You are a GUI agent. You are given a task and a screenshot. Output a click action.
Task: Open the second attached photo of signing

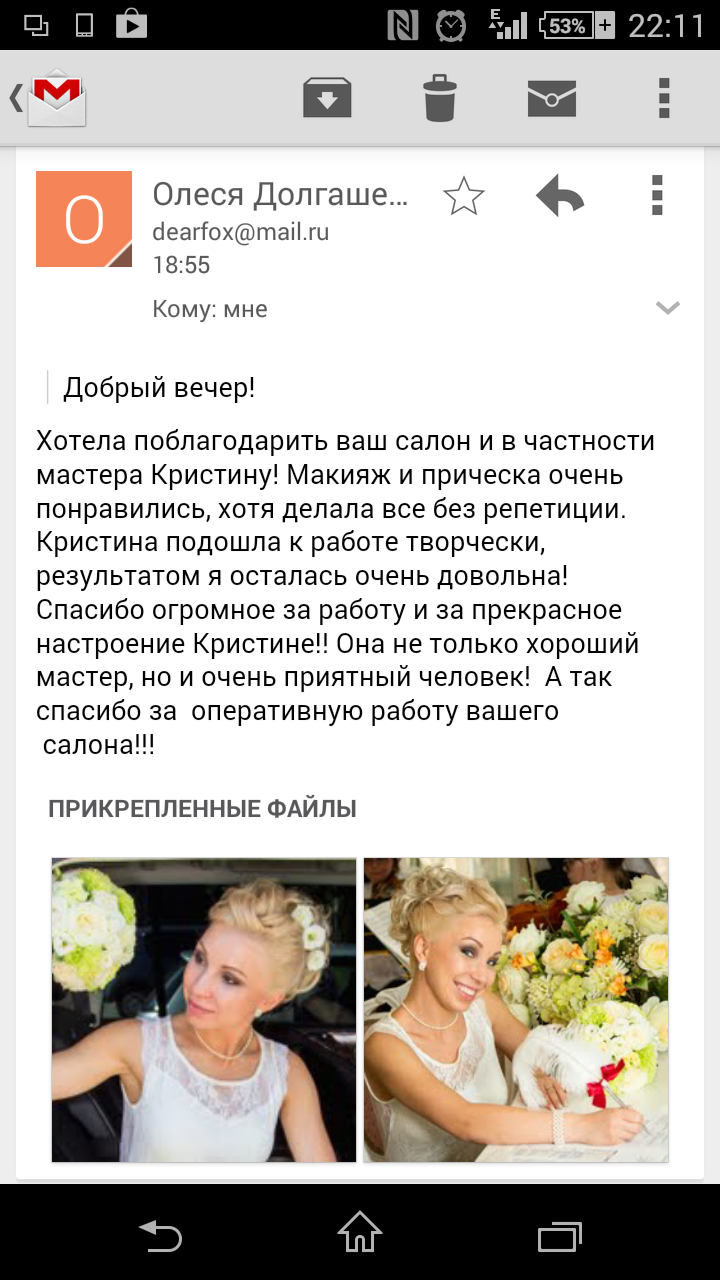coord(516,1009)
